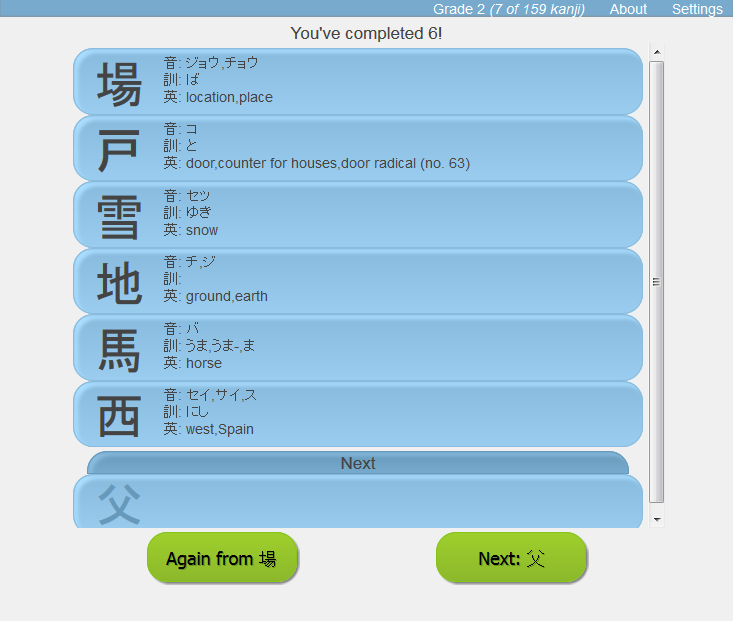
Task: Restart with Again from 場
Action: [222, 558]
